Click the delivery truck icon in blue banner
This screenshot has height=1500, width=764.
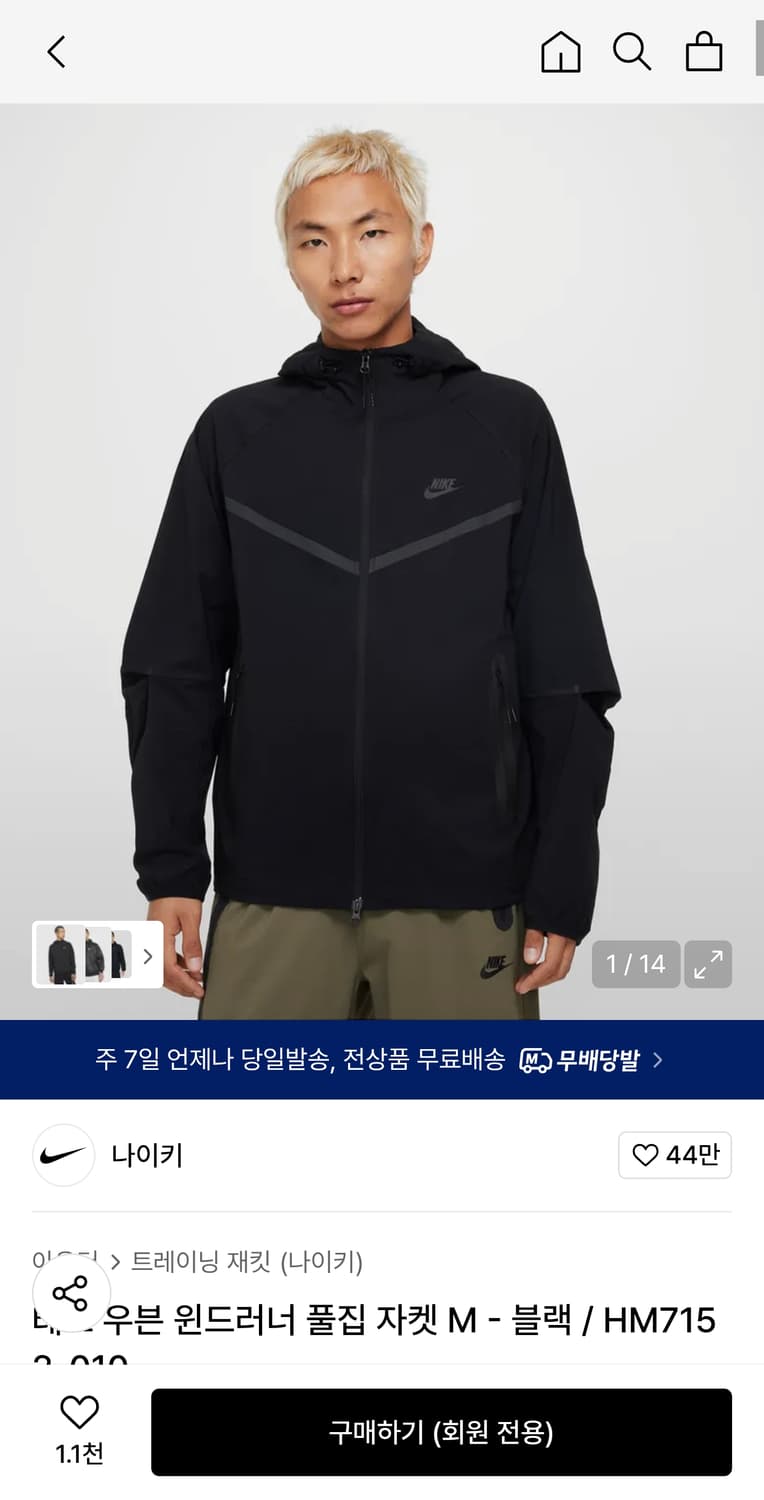tap(537, 1059)
